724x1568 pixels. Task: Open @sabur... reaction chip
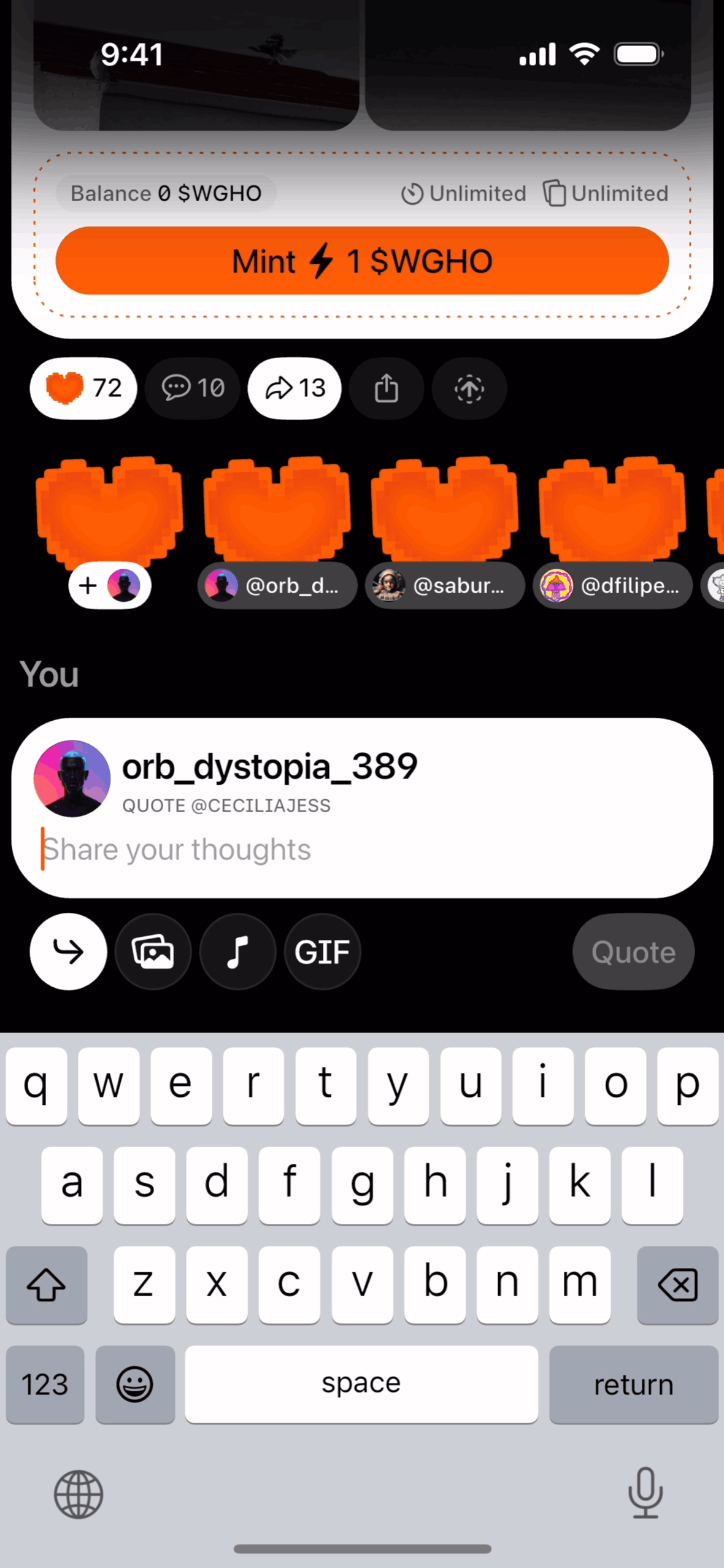point(445,586)
